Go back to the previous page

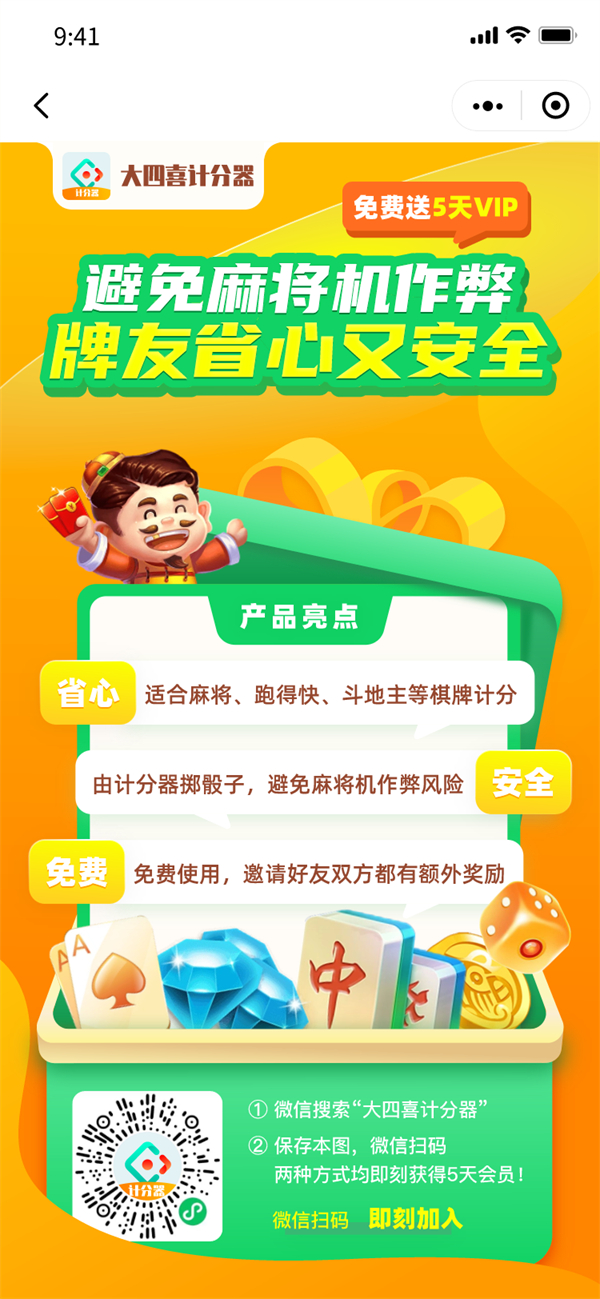point(41,106)
